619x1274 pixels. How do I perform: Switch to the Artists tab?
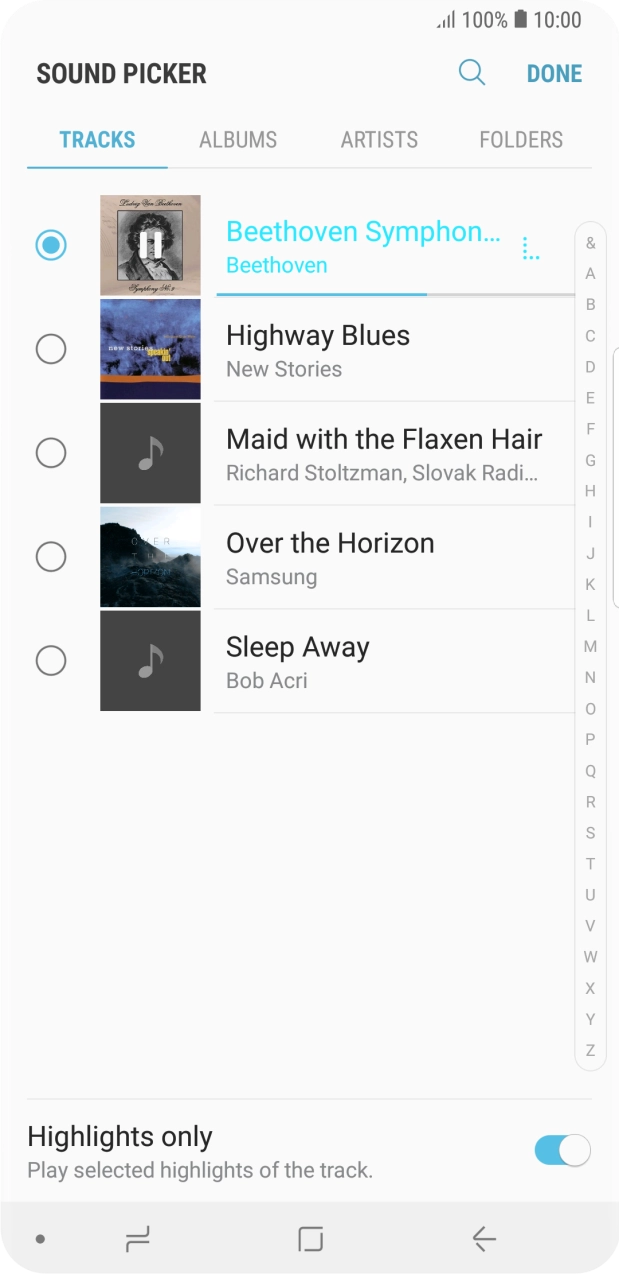click(379, 140)
